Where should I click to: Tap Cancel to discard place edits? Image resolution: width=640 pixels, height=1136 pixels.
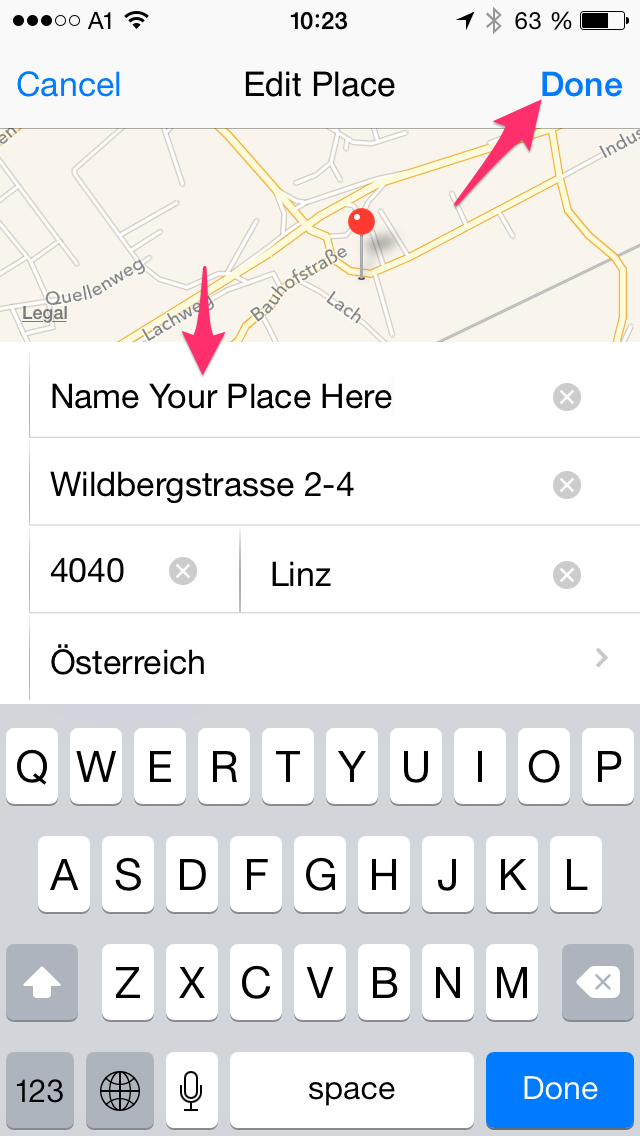click(69, 85)
